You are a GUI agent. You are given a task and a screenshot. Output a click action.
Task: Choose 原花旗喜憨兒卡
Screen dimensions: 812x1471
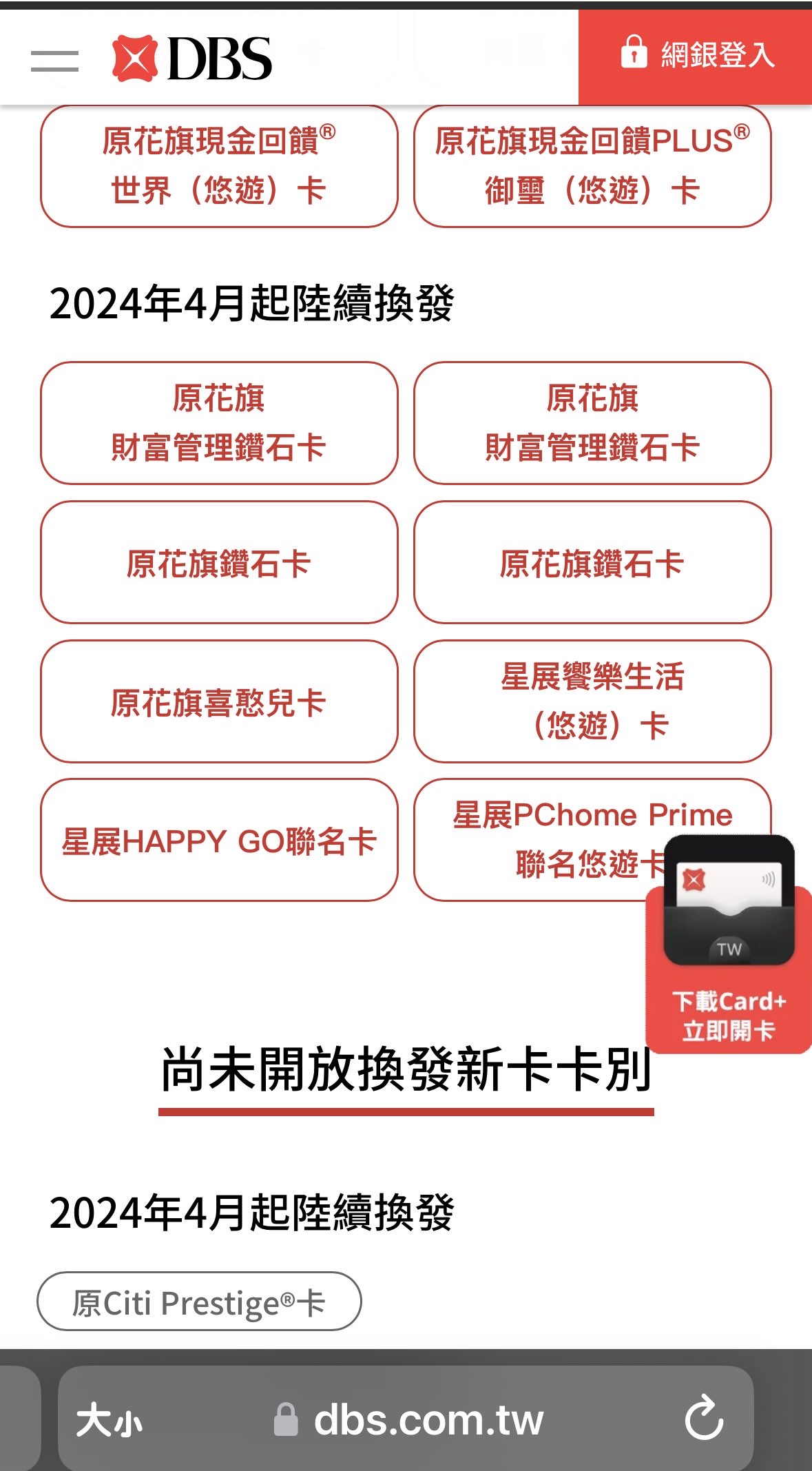coord(219,701)
